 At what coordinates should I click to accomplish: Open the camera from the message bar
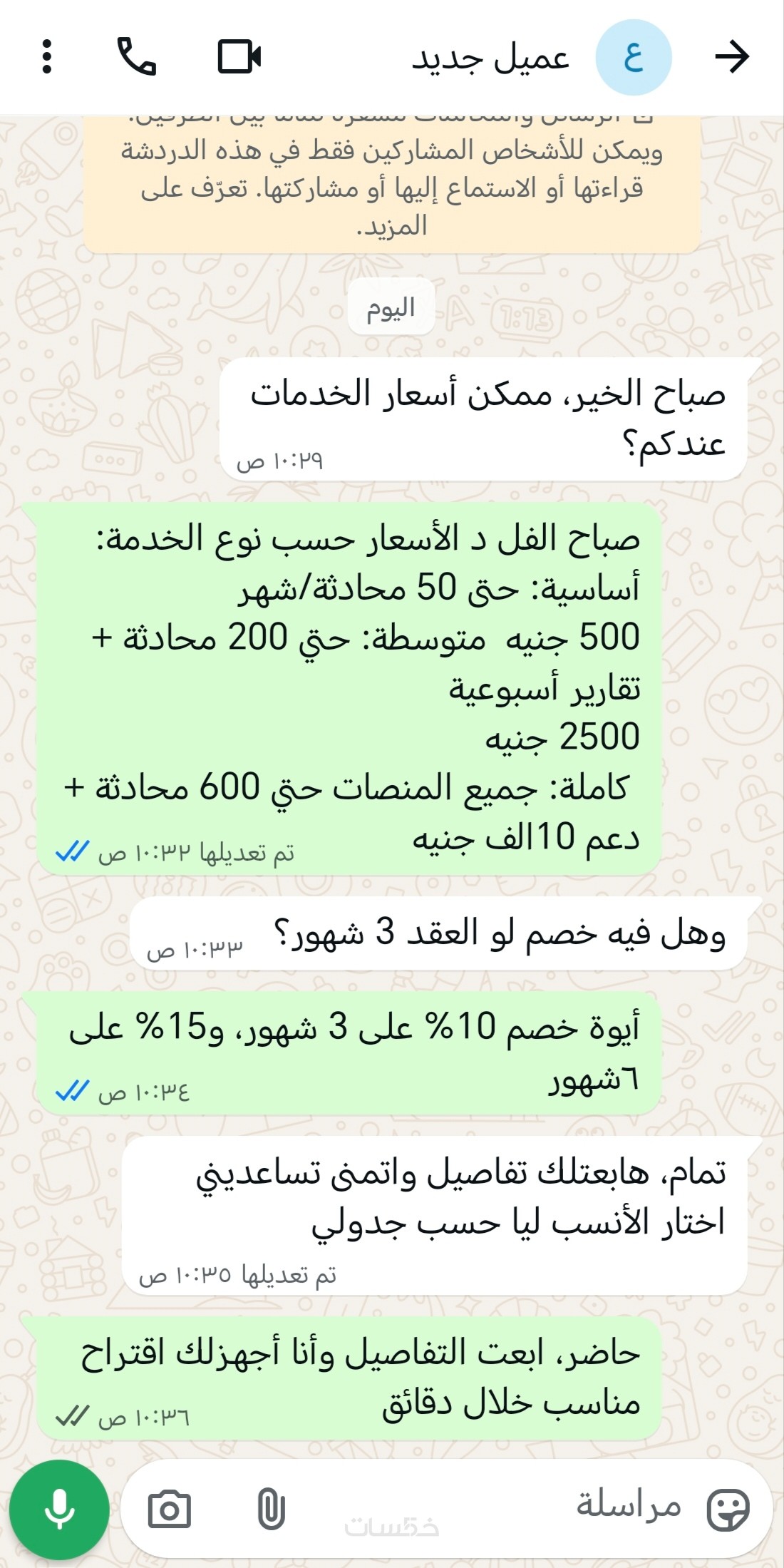(170, 1510)
